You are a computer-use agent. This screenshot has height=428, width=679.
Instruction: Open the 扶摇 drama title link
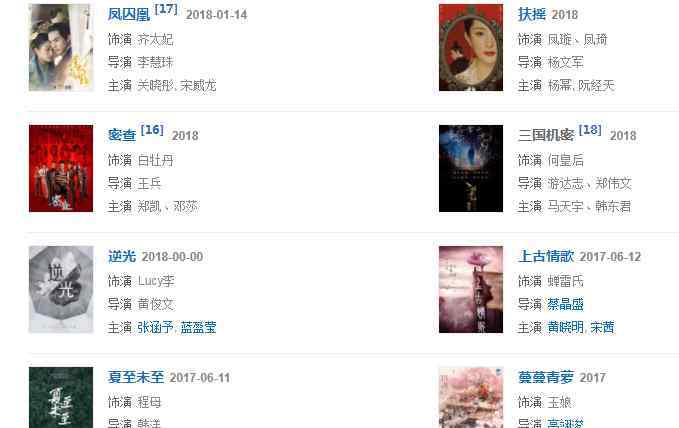[x=532, y=15]
